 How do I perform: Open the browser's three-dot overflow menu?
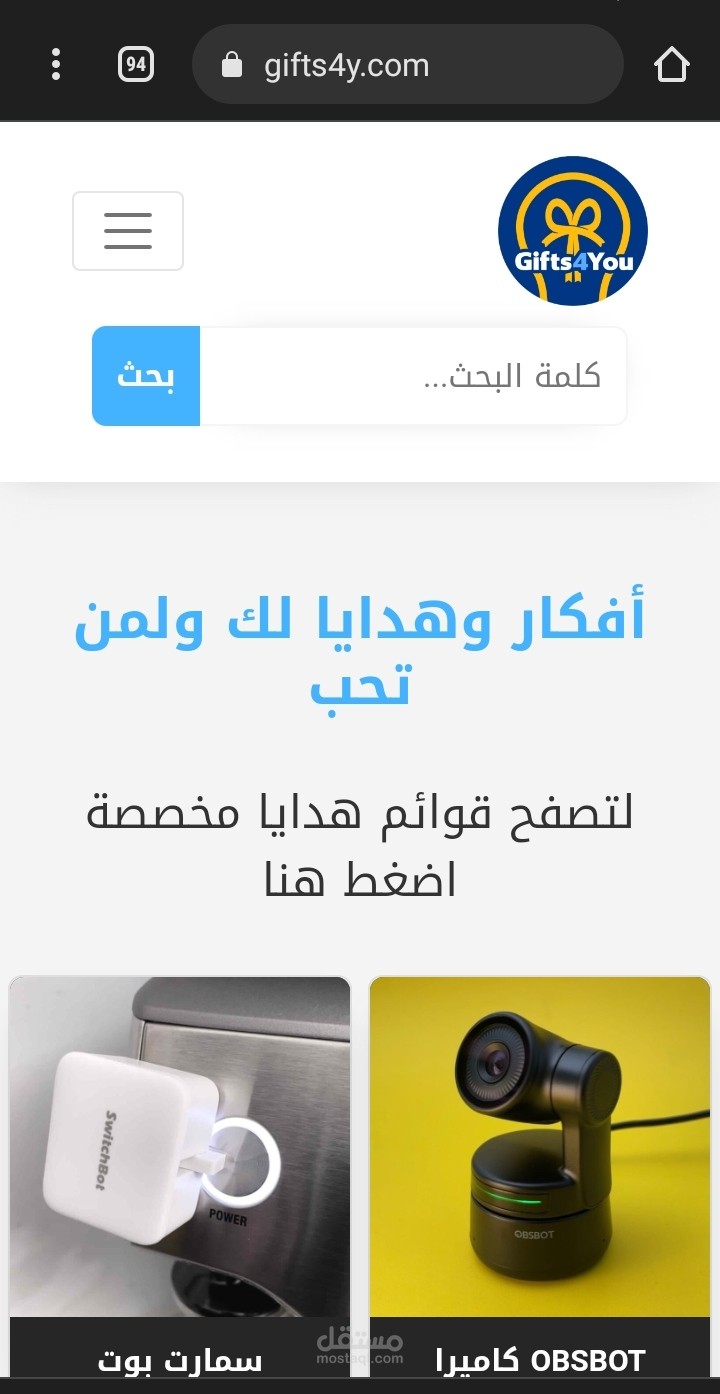(56, 64)
